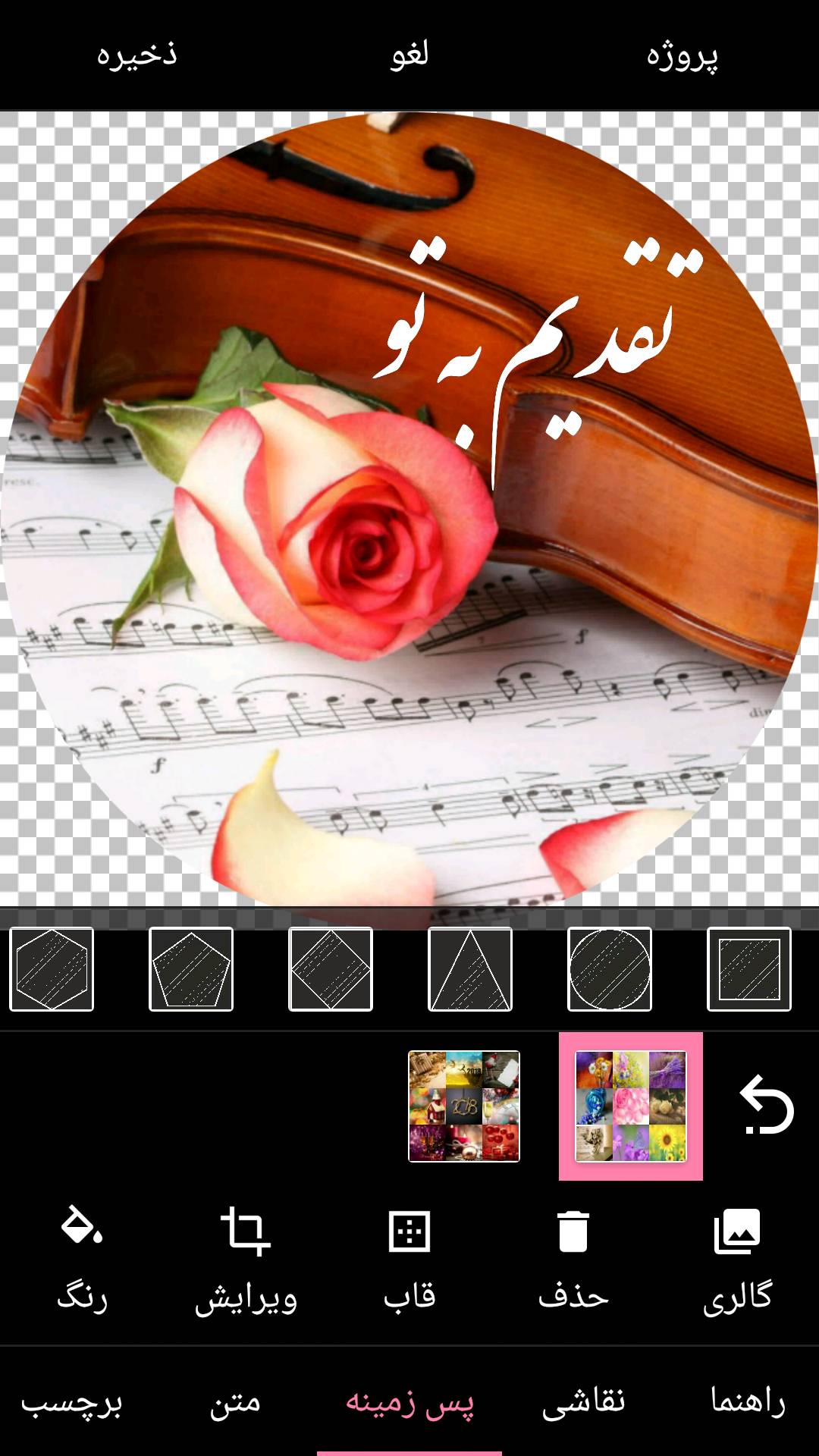Image resolution: width=819 pixels, height=1456 pixels.
Task: Open گالری to pick an image
Action: (737, 1259)
